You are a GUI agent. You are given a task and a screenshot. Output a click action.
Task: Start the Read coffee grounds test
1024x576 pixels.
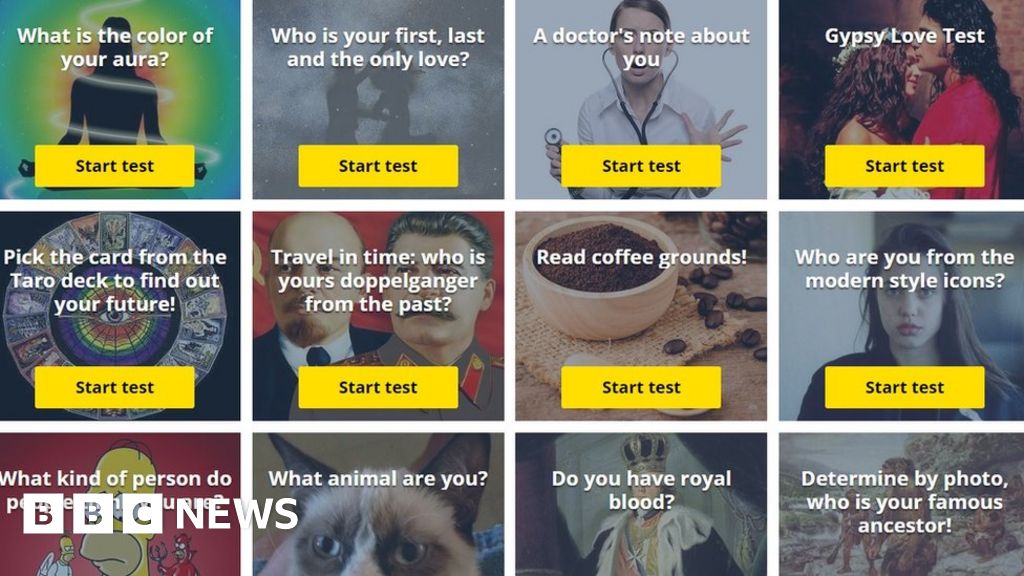click(x=641, y=387)
